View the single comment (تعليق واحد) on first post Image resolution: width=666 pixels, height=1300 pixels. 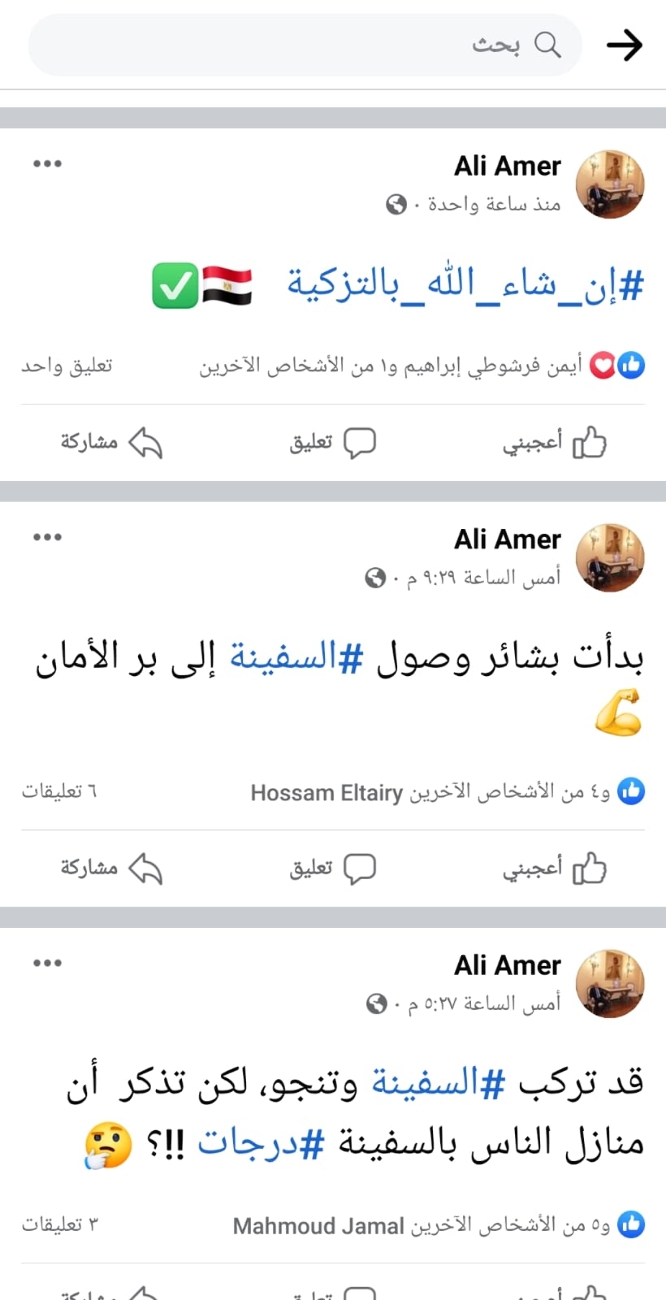pos(68,366)
